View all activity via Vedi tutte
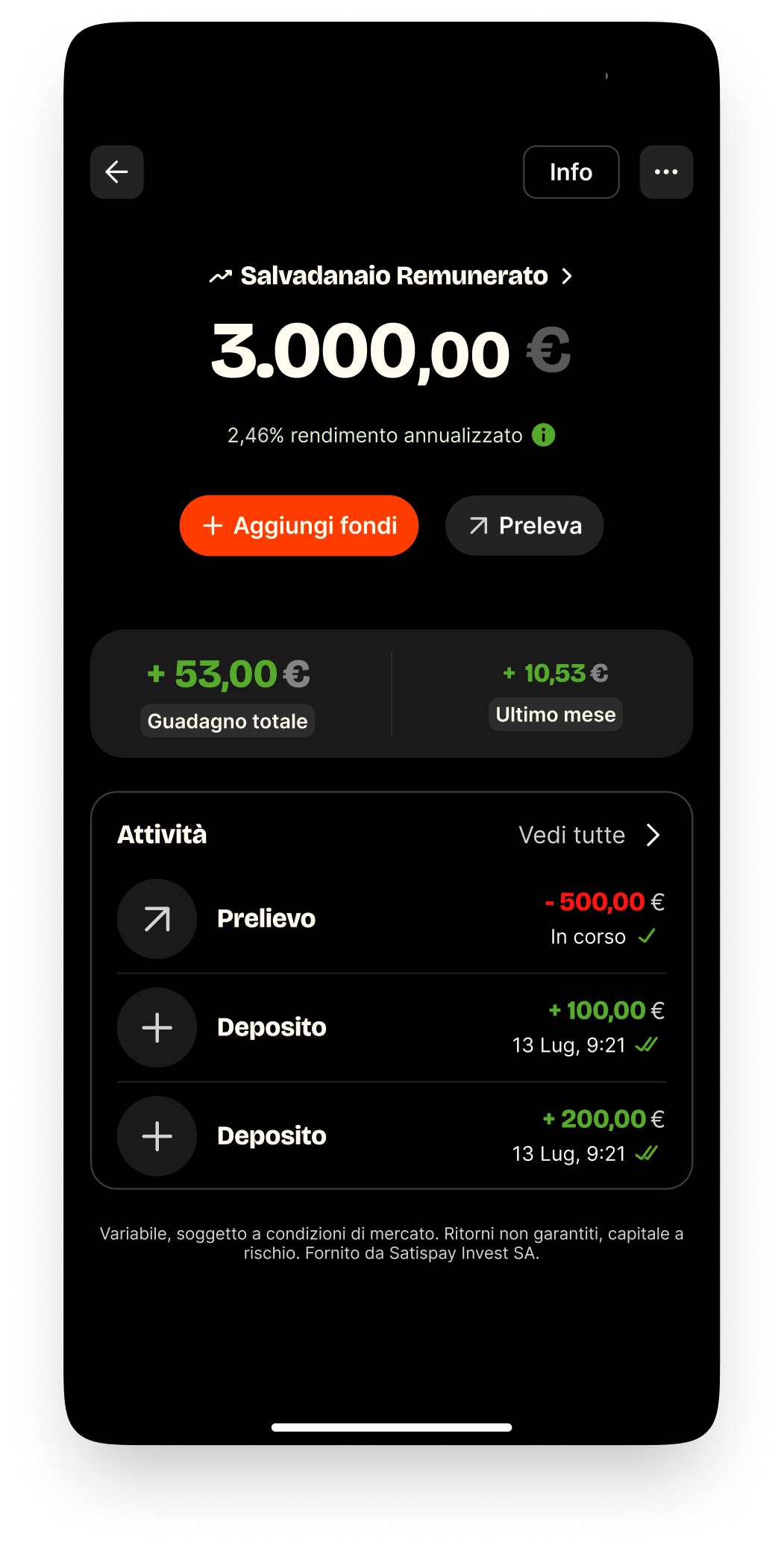 coord(589,835)
